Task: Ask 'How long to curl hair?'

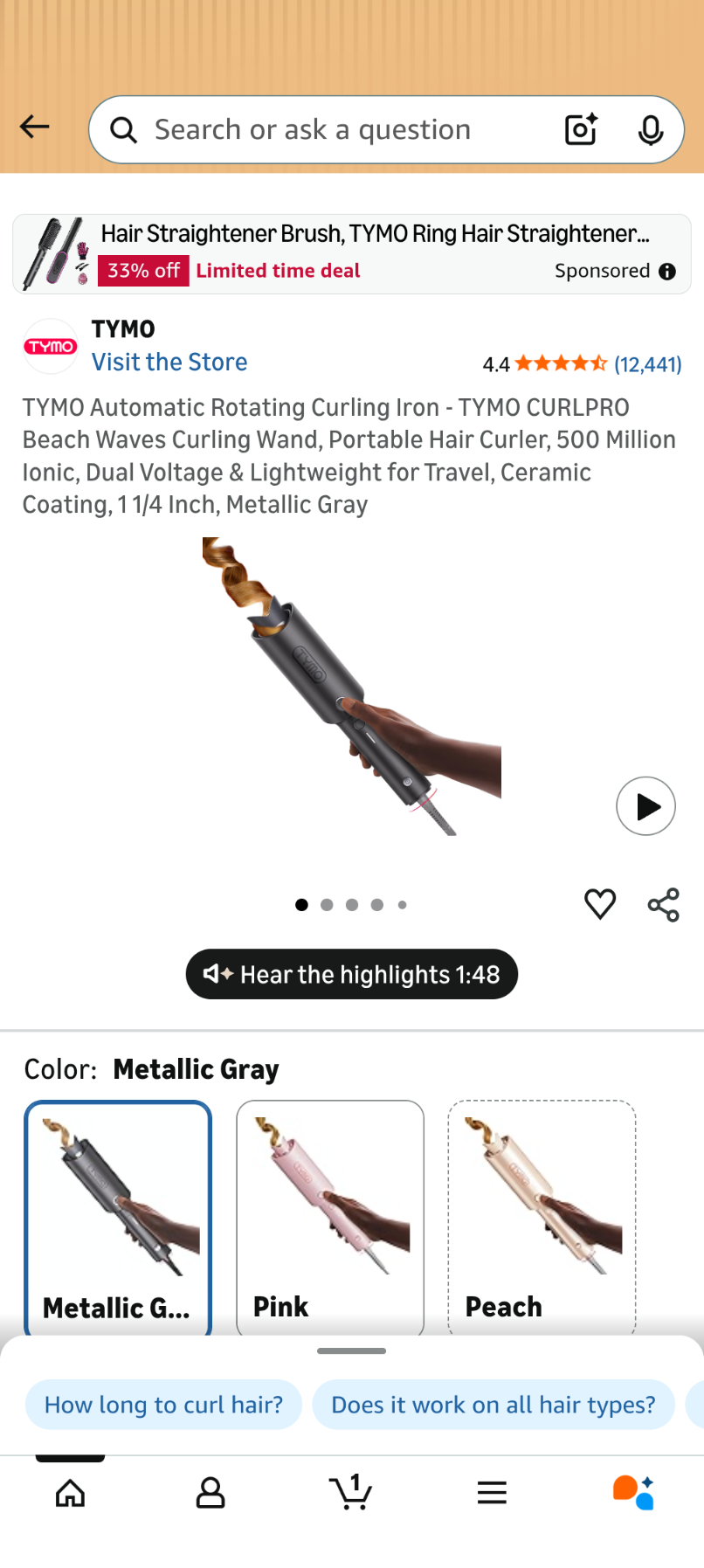Action: pos(163,1405)
